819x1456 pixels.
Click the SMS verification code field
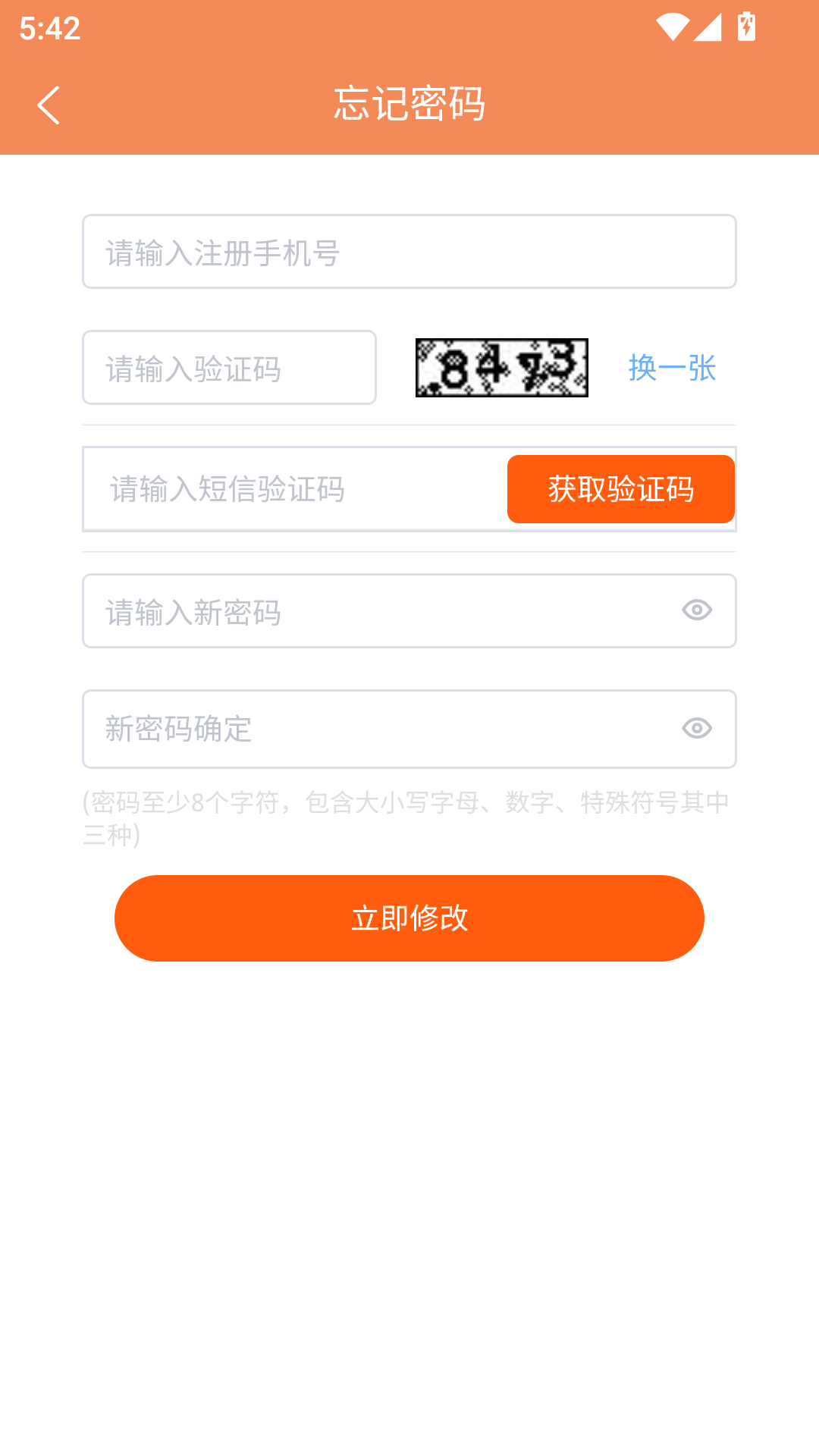tap(288, 489)
